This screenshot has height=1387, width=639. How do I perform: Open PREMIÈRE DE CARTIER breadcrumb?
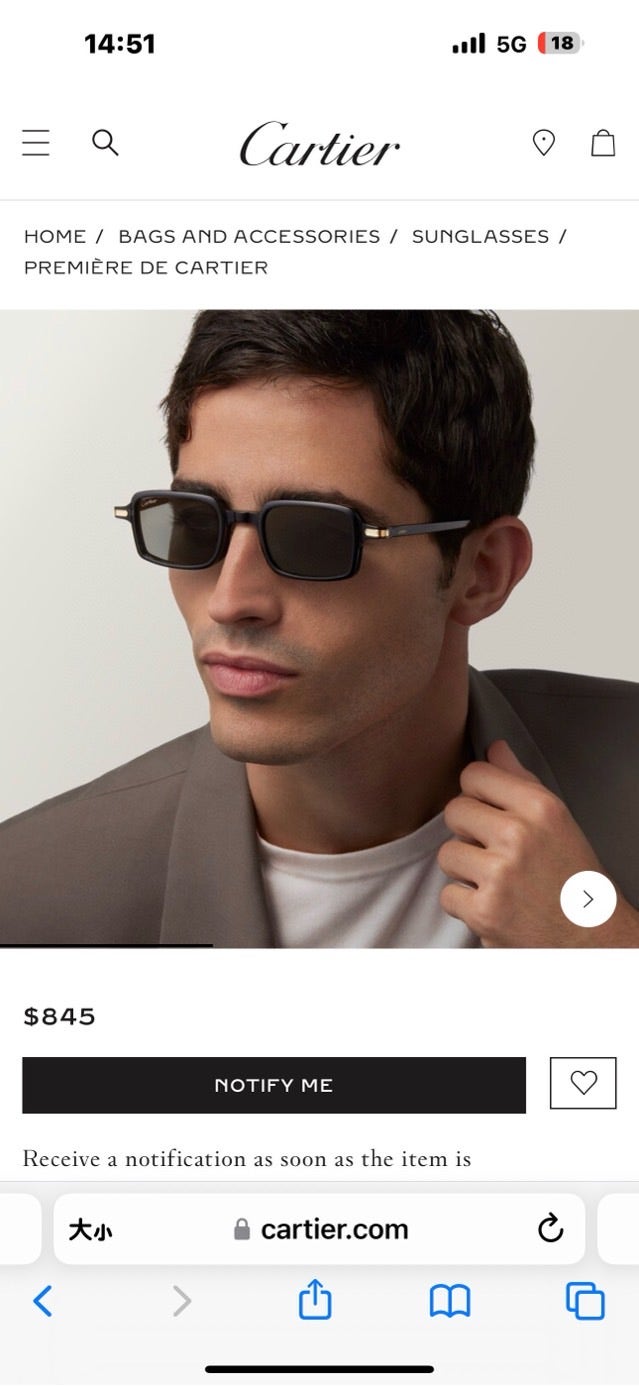pyautogui.click(x=146, y=267)
